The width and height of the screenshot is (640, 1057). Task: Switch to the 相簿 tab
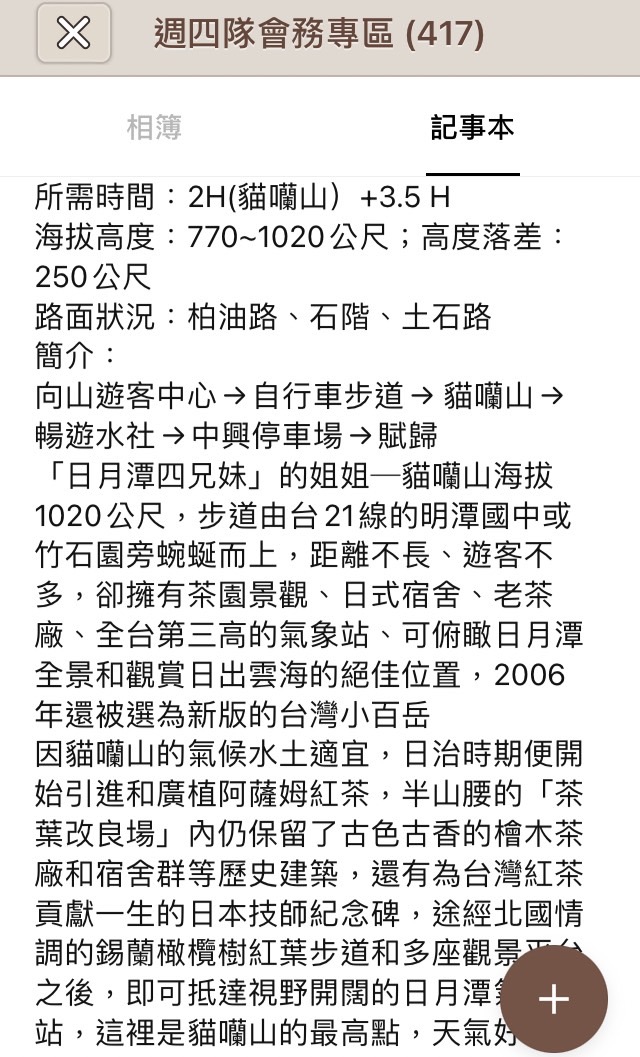point(154,128)
